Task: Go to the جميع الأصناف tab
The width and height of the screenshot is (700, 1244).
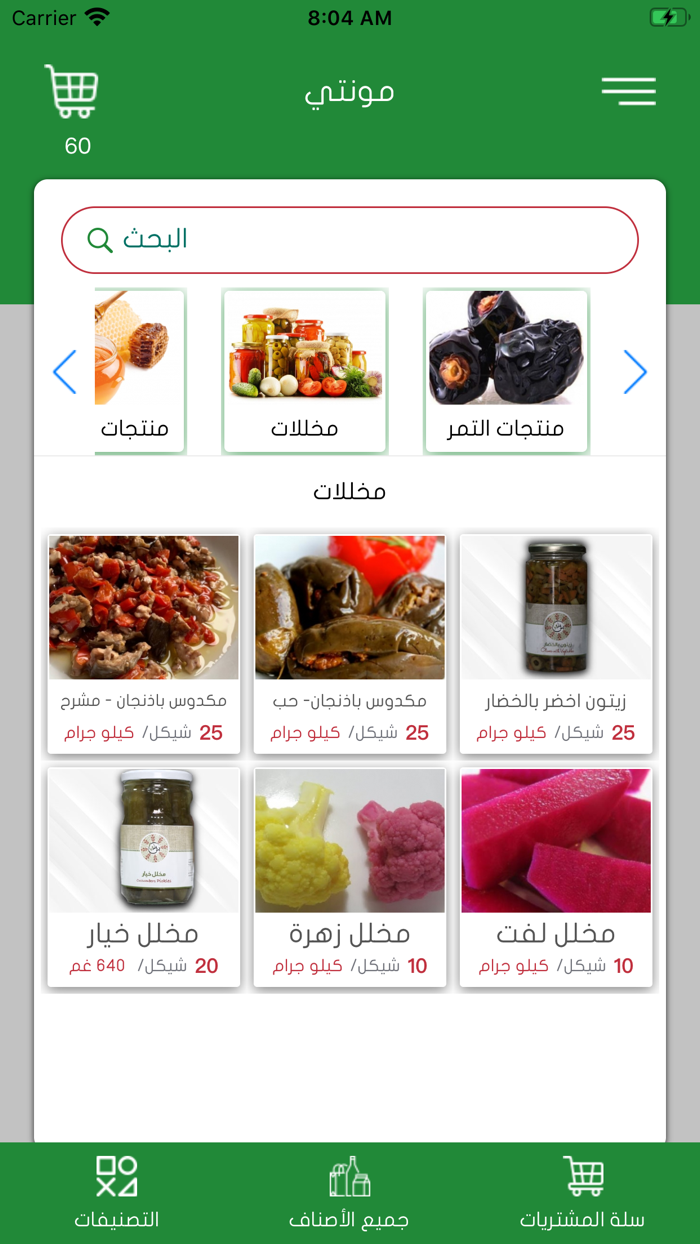Action: 349,1193
